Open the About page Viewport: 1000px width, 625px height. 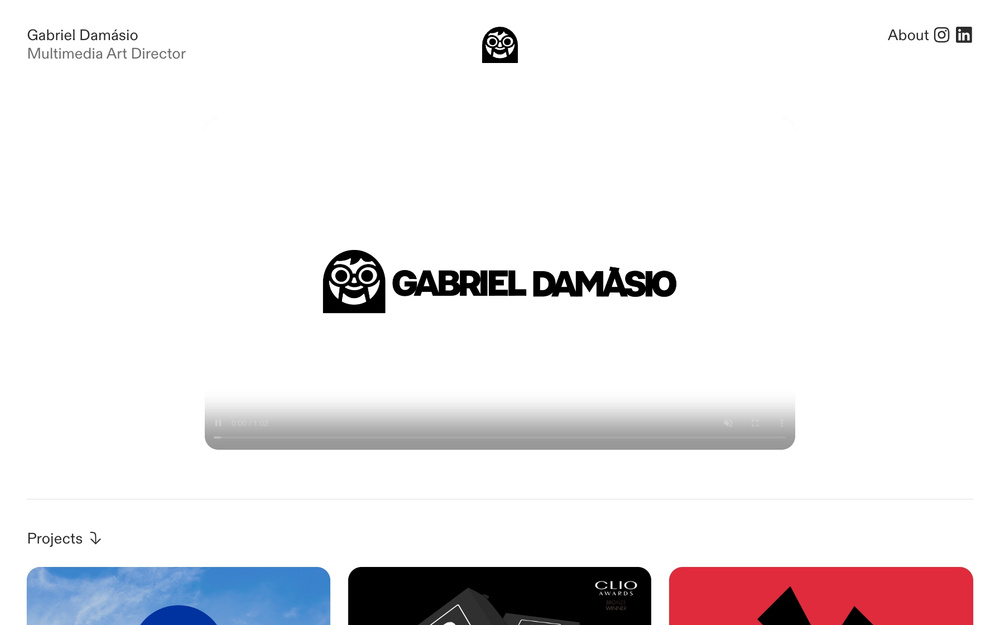[908, 35]
